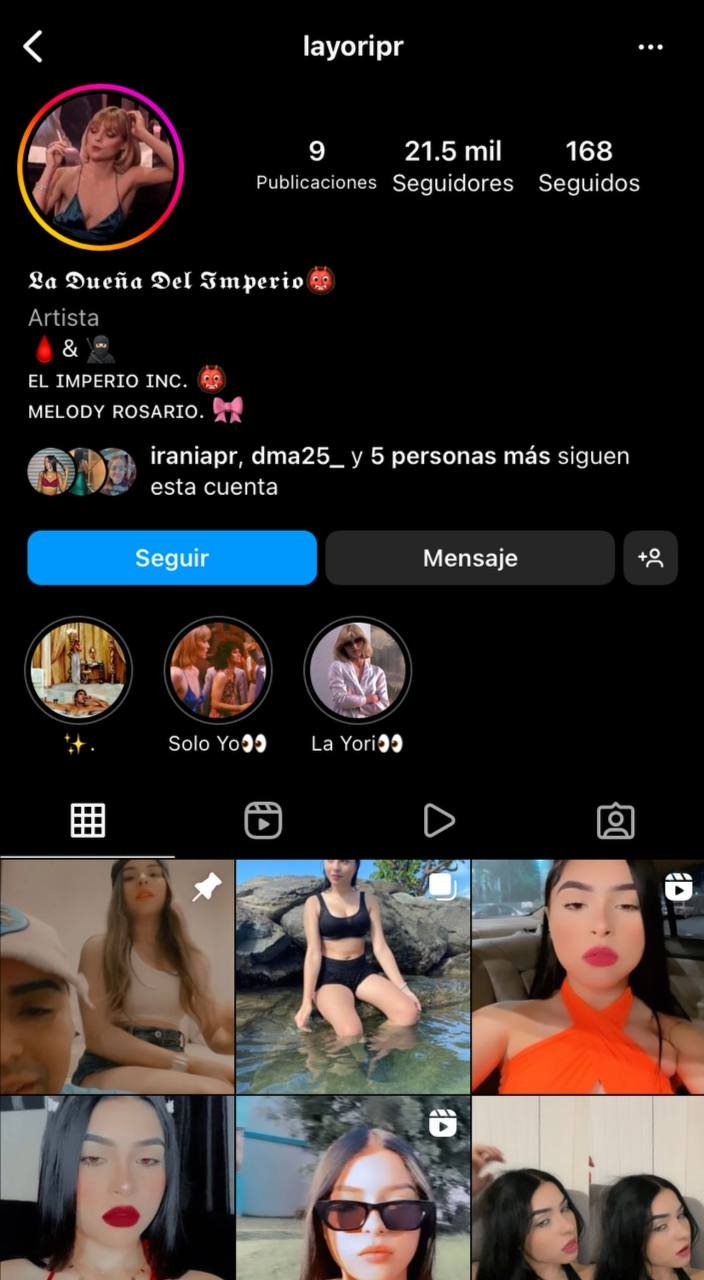
Task: Send a message via Mensaje
Action: (470, 558)
